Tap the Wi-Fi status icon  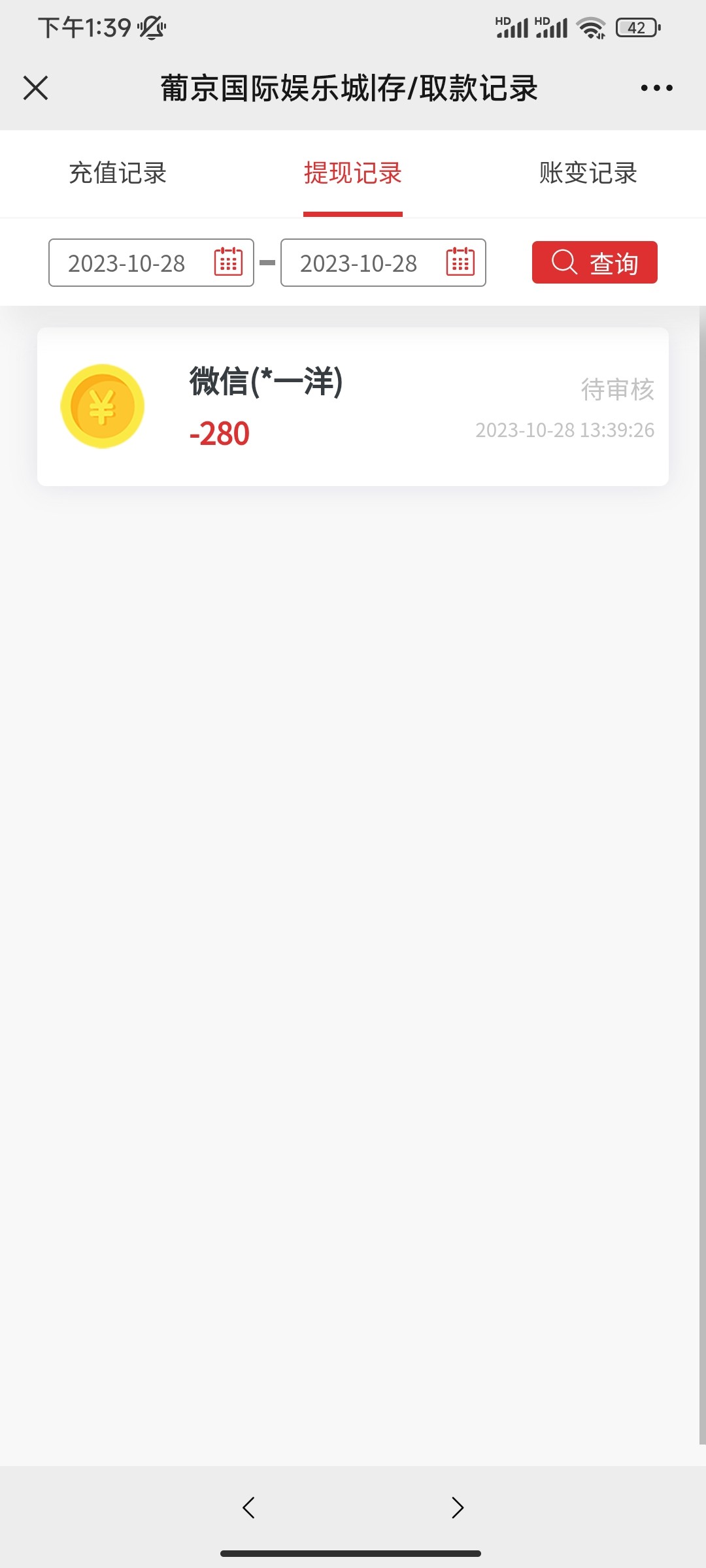592,28
